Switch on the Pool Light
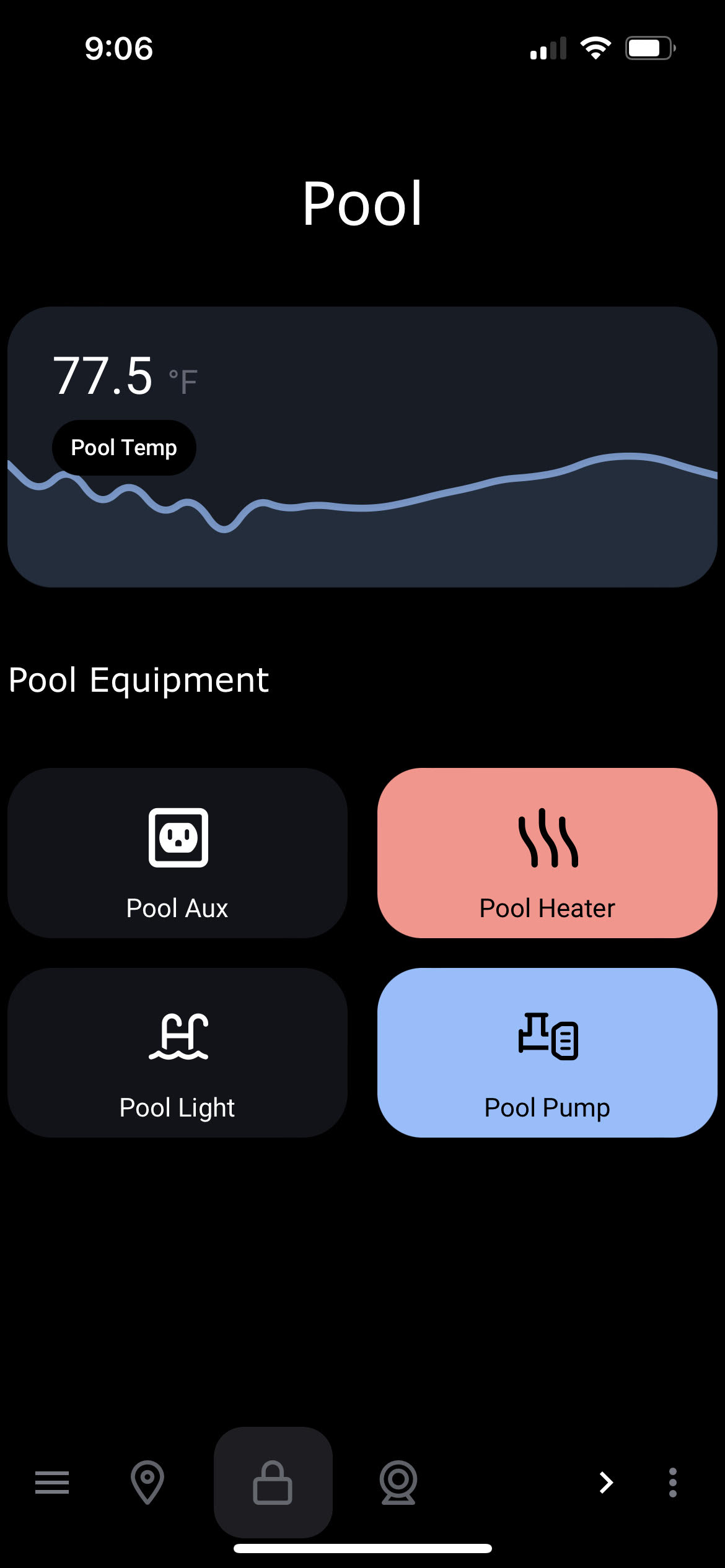The image size is (725, 1568). (177, 1052)
